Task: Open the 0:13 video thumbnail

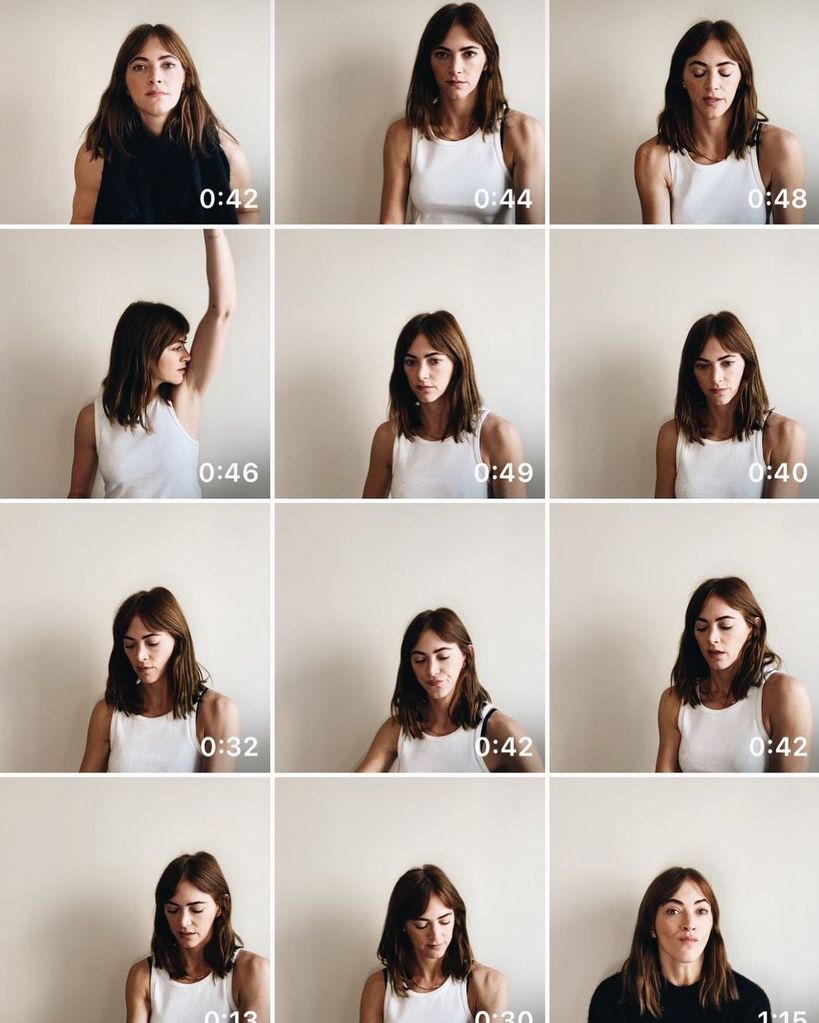Action: (x=135, y=900)
